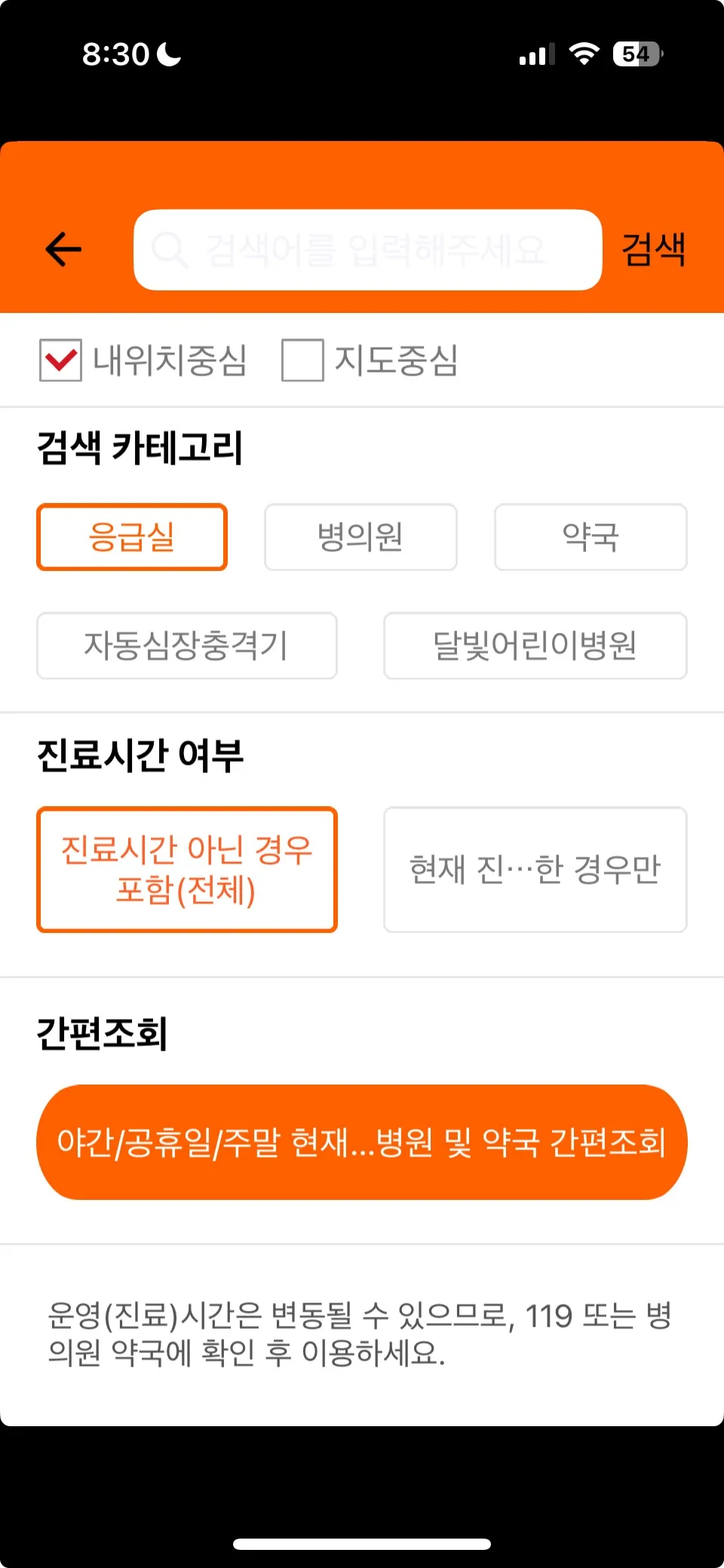This screenshot has height=1568, width=724.
Task: Select the 응급실 category
Action: click(132, 537)
